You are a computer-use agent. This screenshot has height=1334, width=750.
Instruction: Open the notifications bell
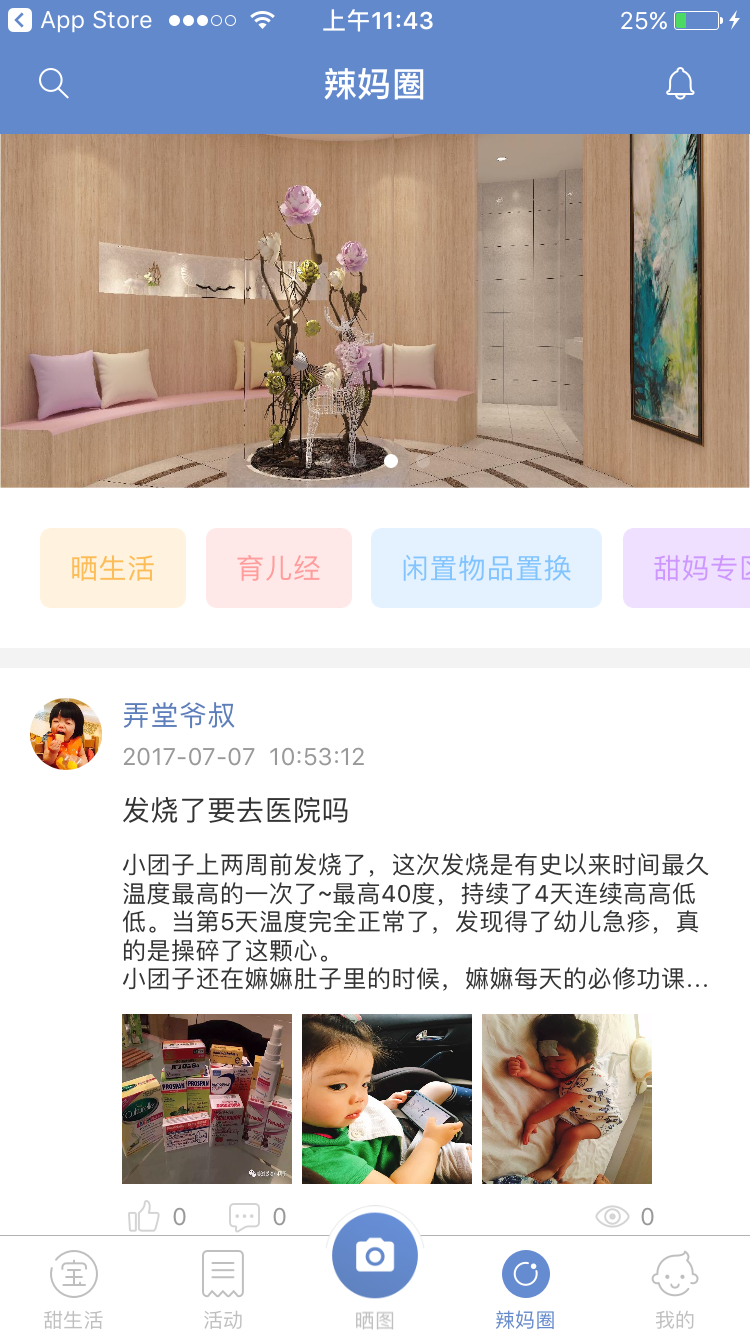(680, 84)
